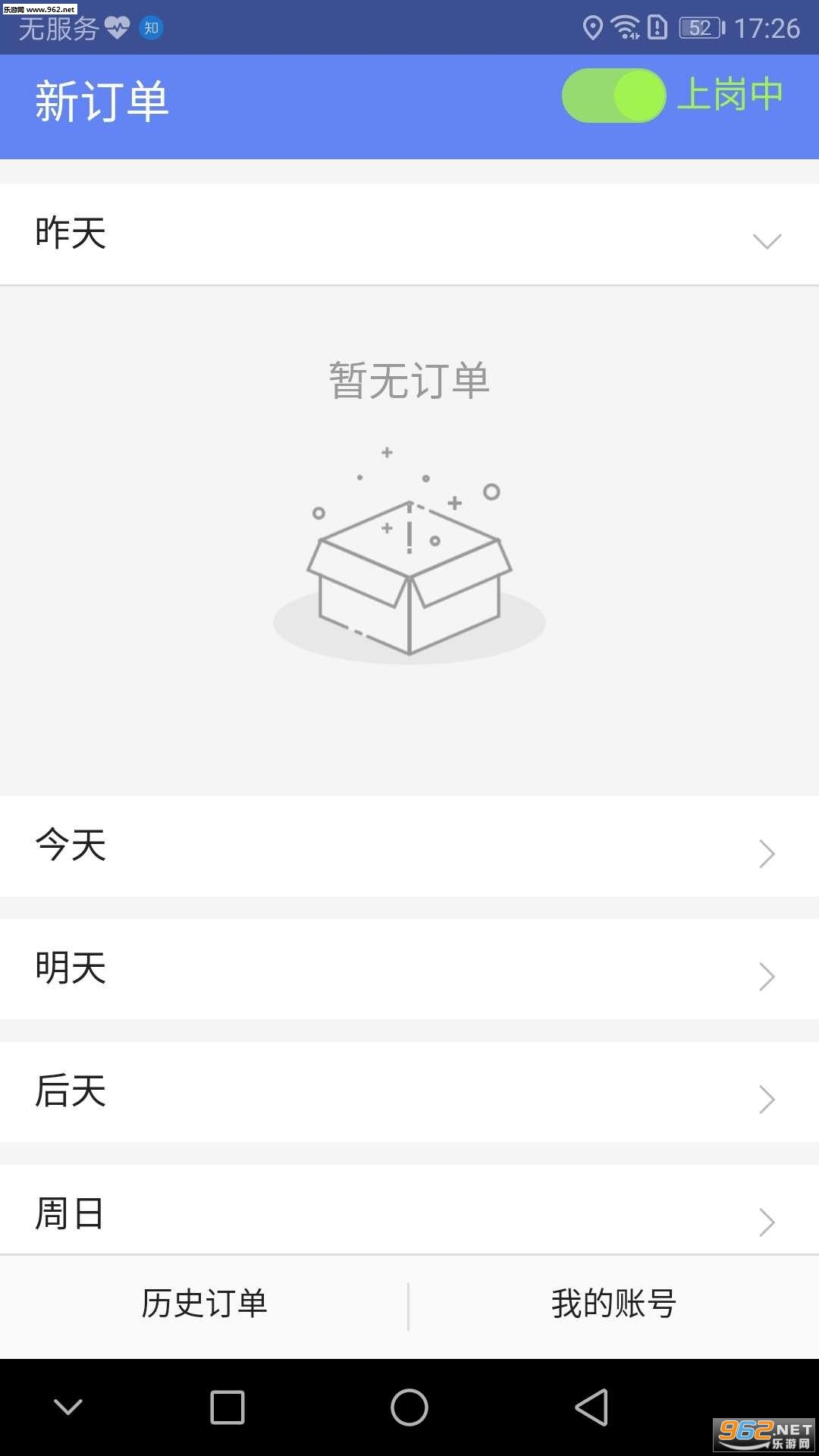Open 历史订单 order history
This screenshot has height=1456, width=819.
(204, 1304)
